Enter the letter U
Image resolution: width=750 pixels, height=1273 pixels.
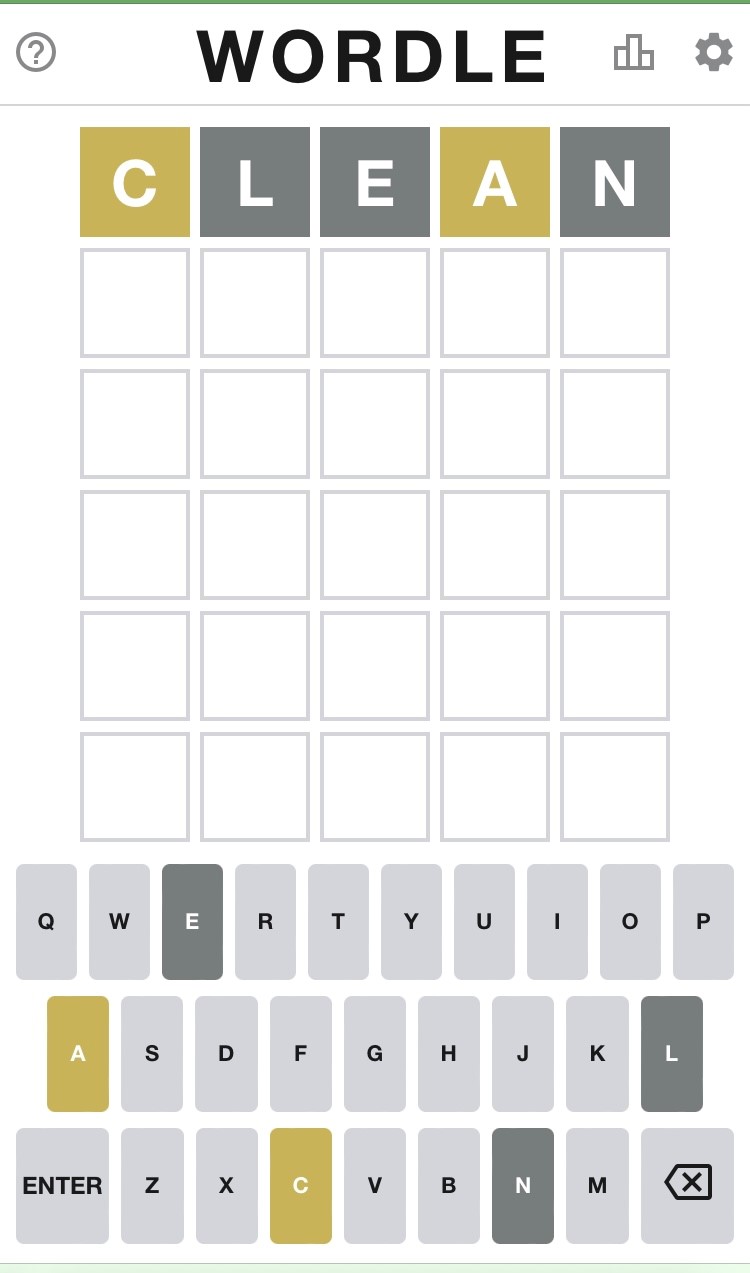tap(484, 922)
